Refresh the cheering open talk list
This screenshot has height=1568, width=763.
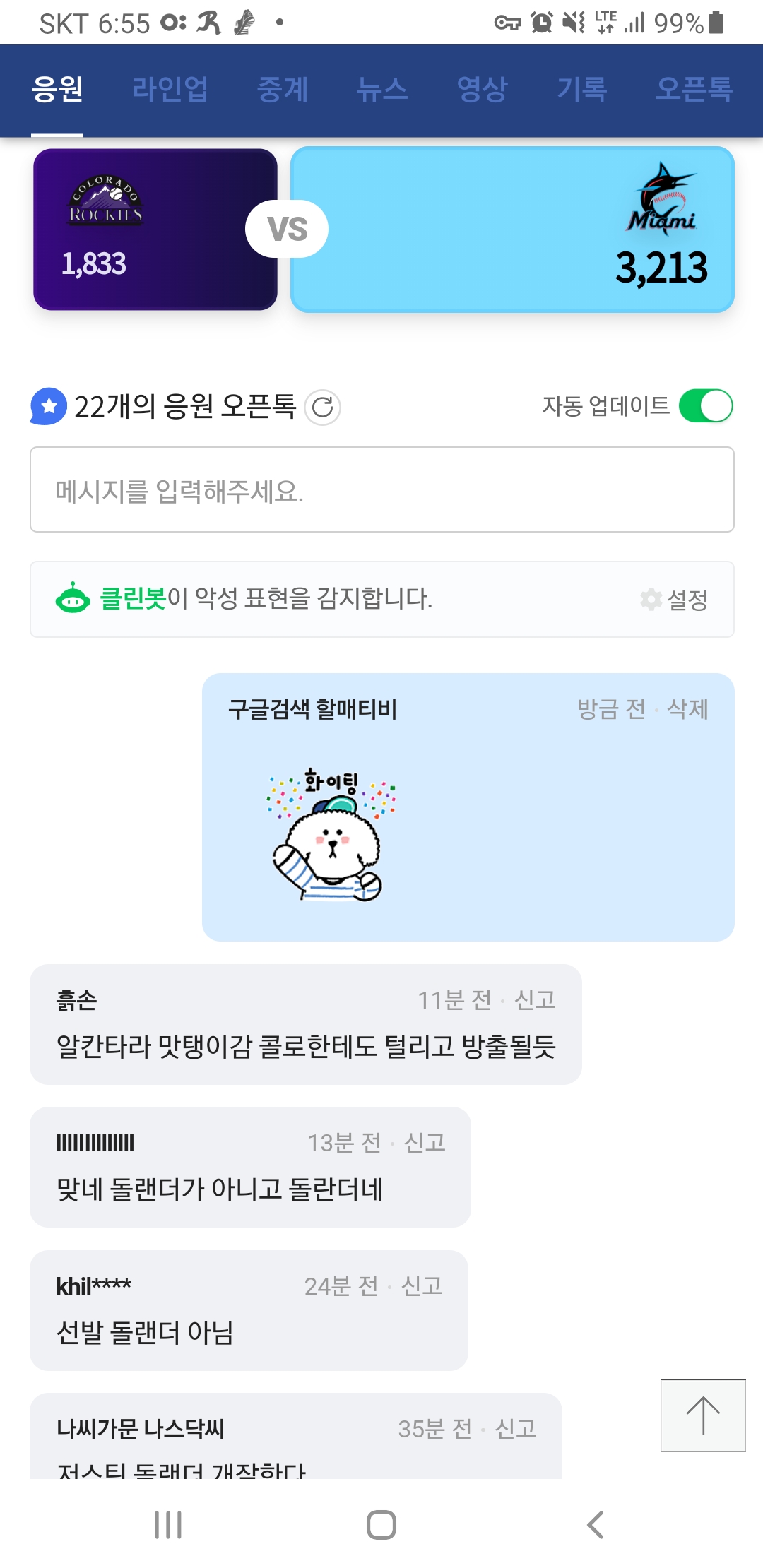(x=323, y=408)
